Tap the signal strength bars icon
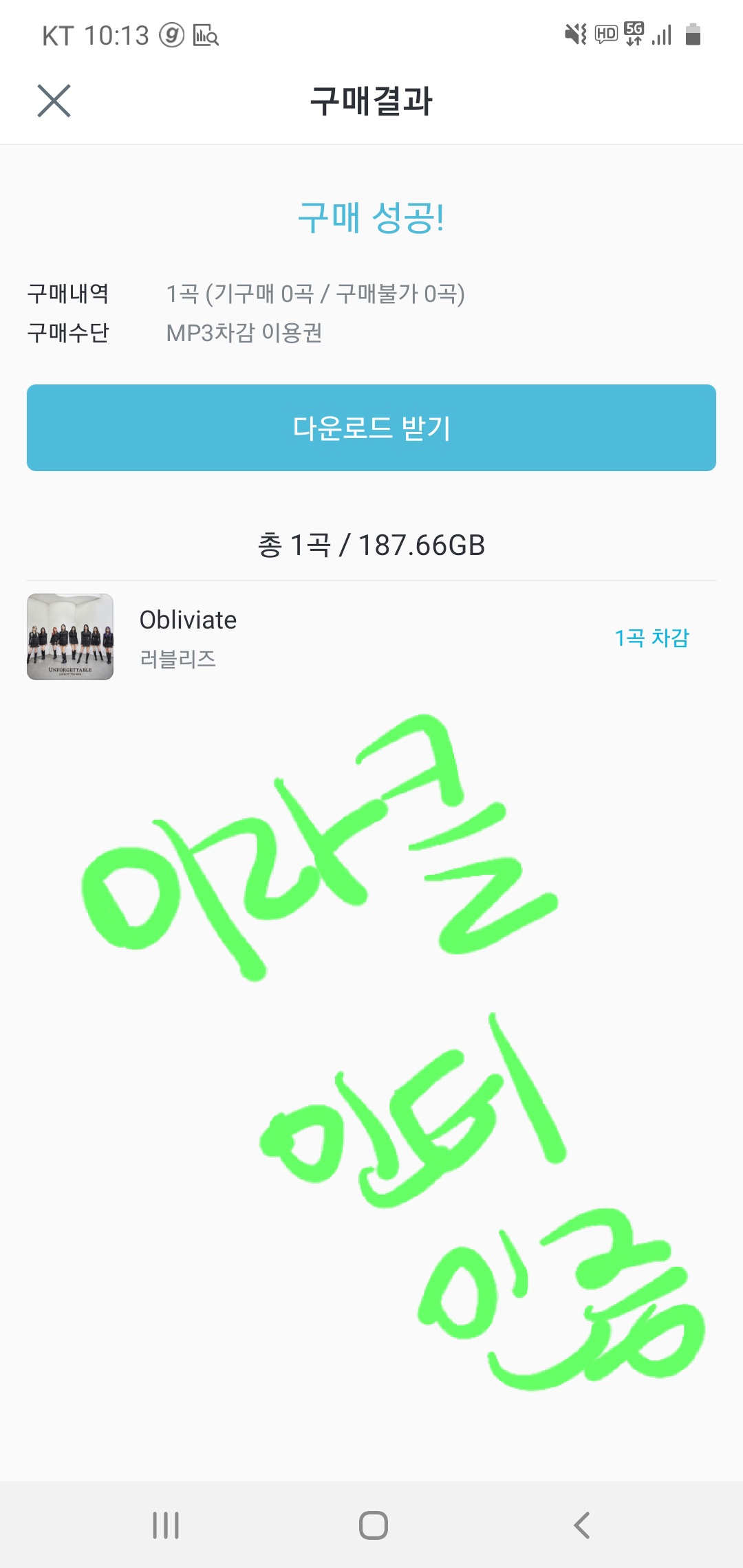 tap(663, 34)
